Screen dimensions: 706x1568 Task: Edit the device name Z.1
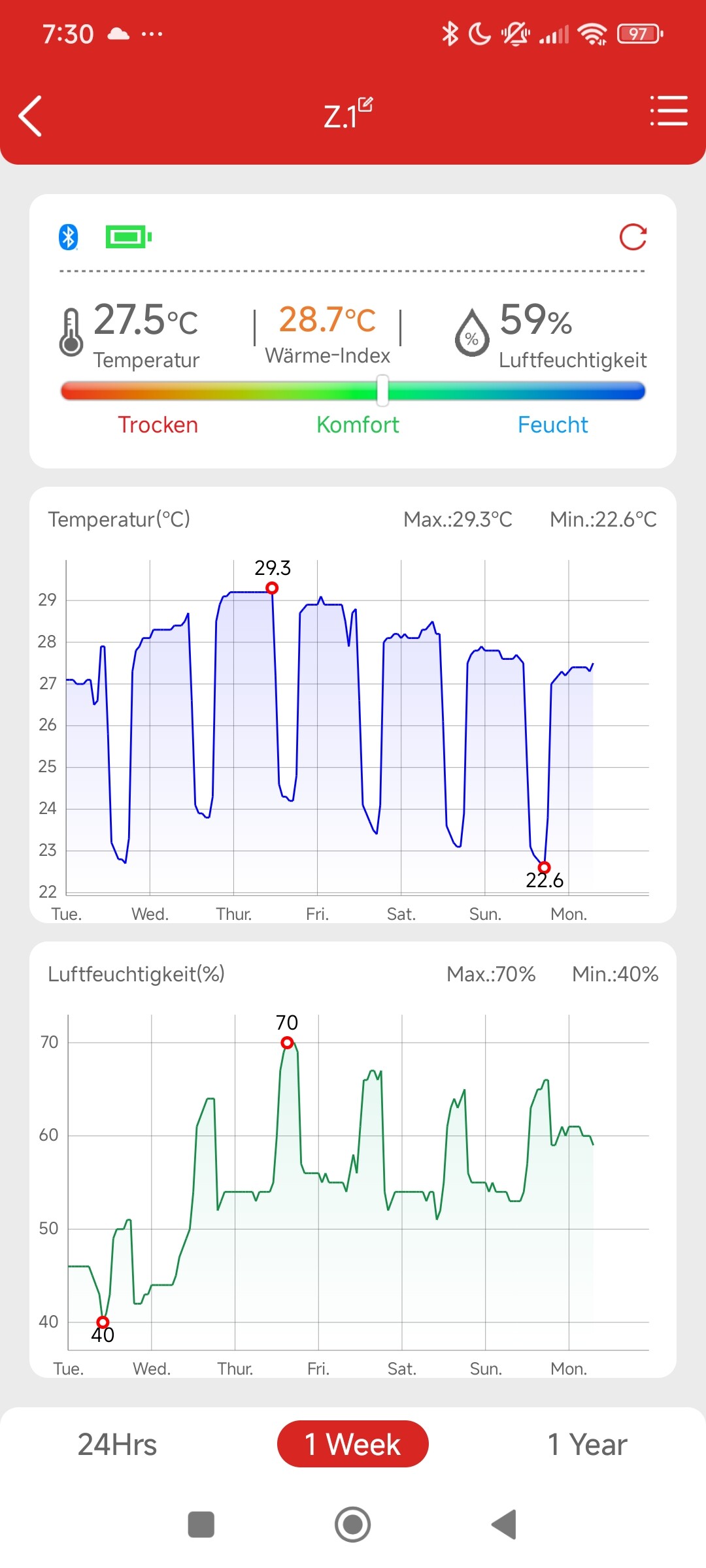365,105
